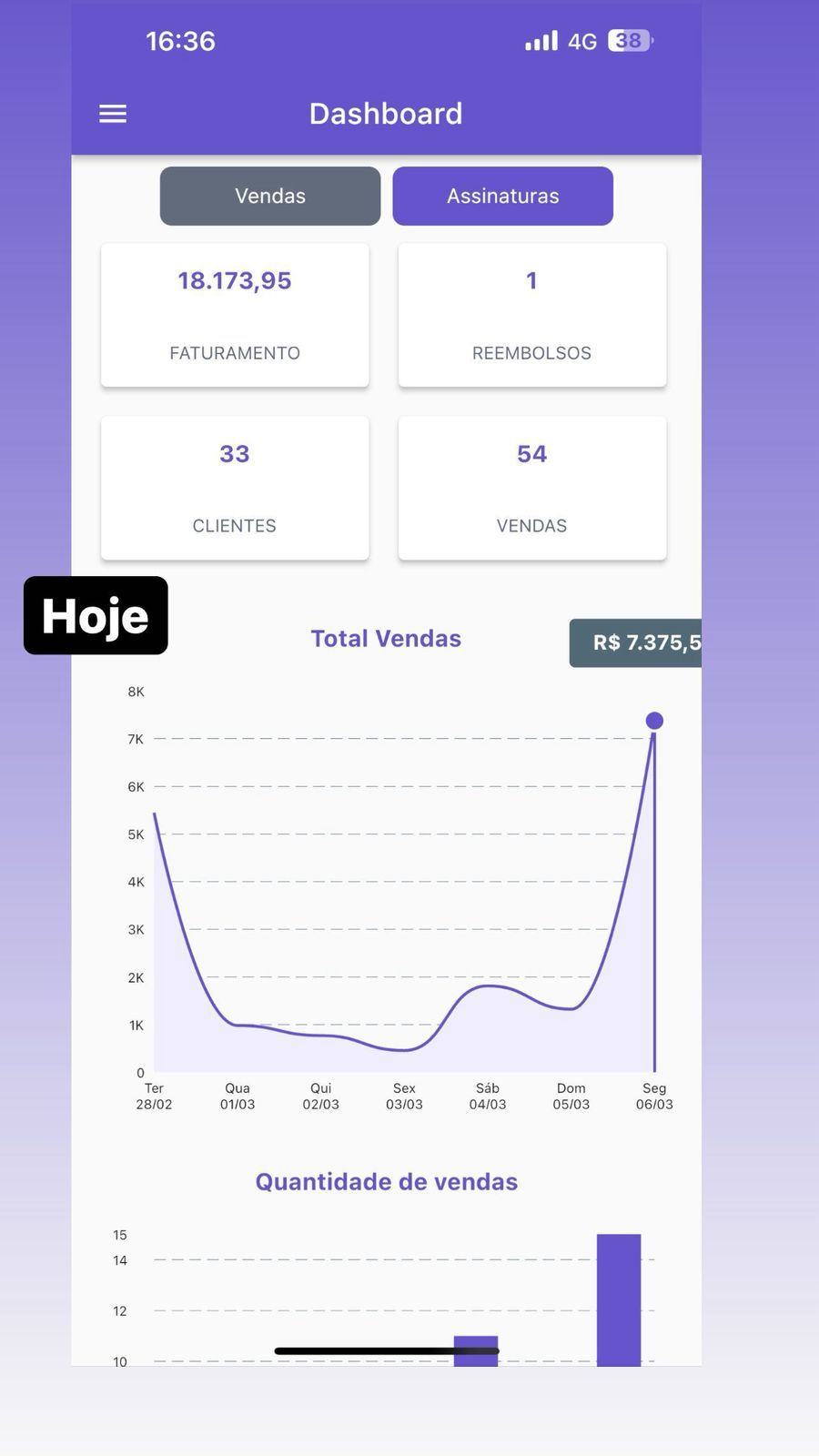The height and width of the screenshot is (1456, 819).
Task: Switch to the Vendas tab
Action: click(x=269, y=195)
